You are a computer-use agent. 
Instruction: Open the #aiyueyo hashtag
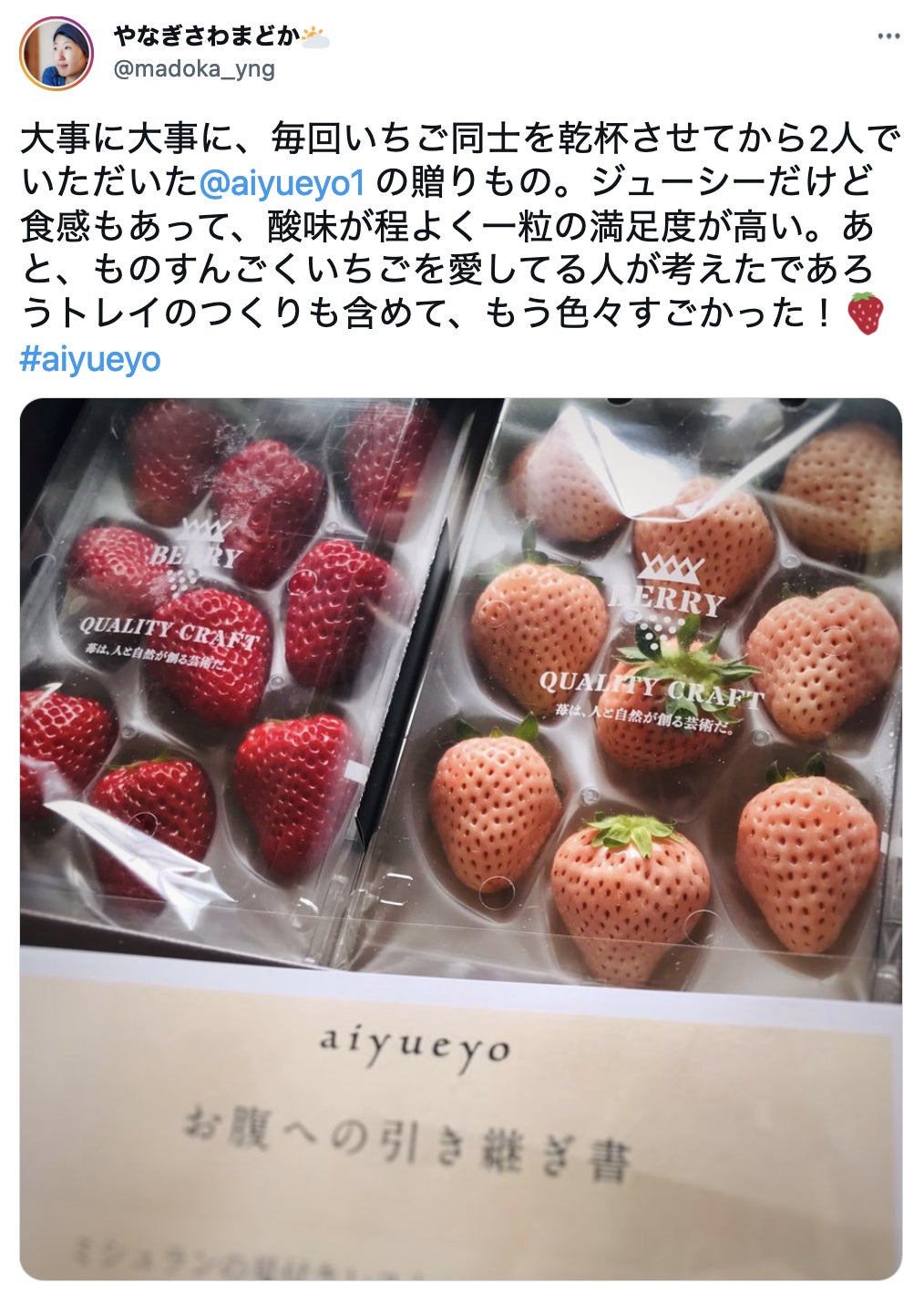click(90, 359)
